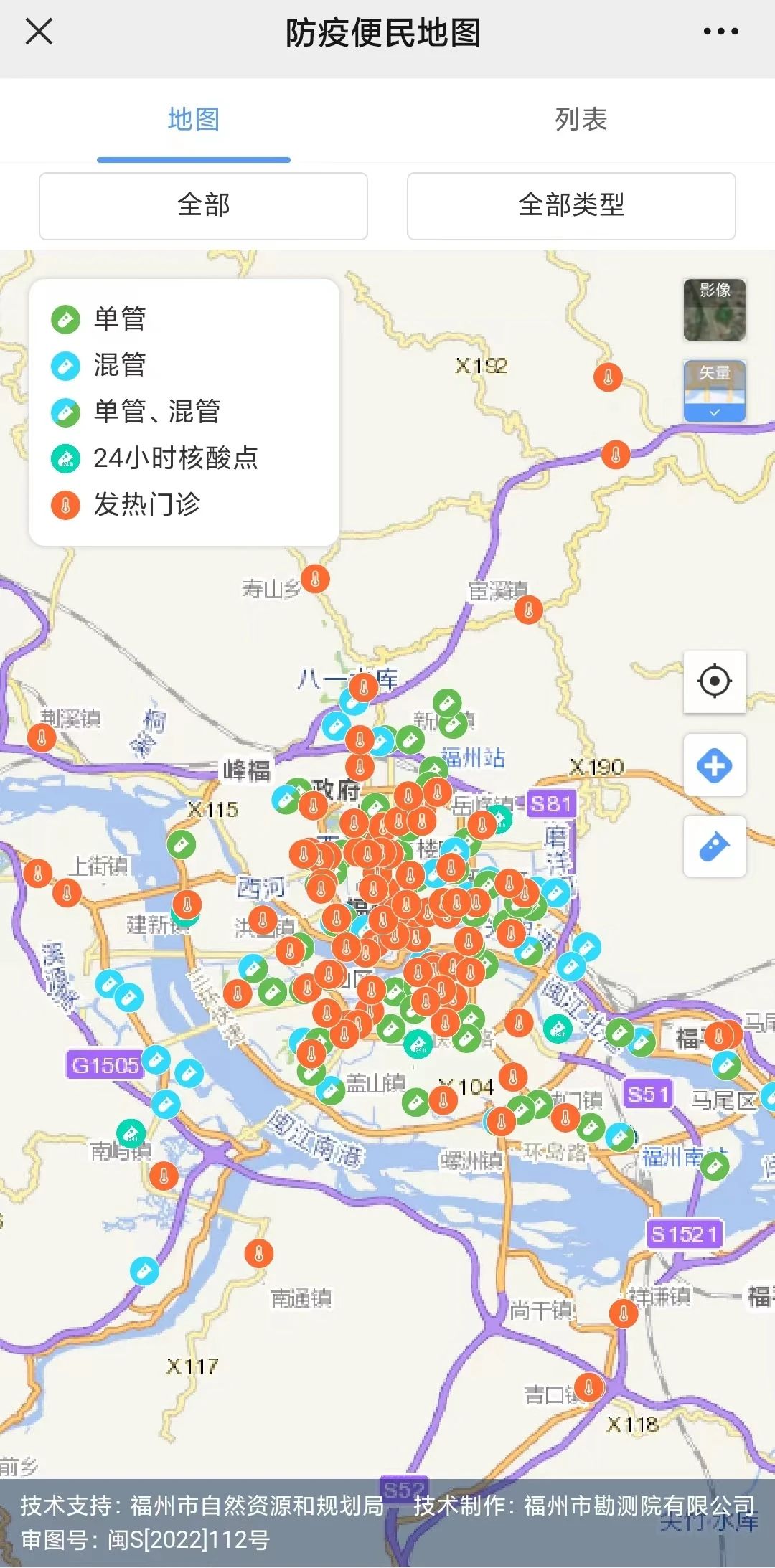Select the 单管 green test tube legend icon
Viewport: 775px width, 1568px height.
pyautogui.click(x=67, y=318)
